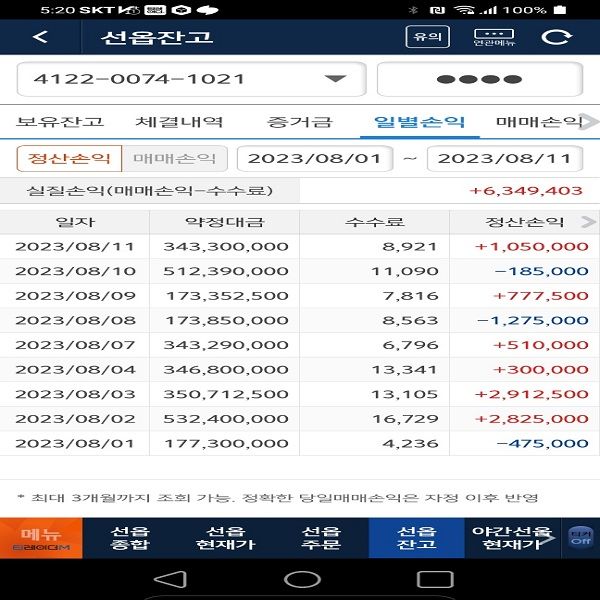The image size is (600, 600).
Task: Select the 정산손익 segment option
Action: point(69,158)
